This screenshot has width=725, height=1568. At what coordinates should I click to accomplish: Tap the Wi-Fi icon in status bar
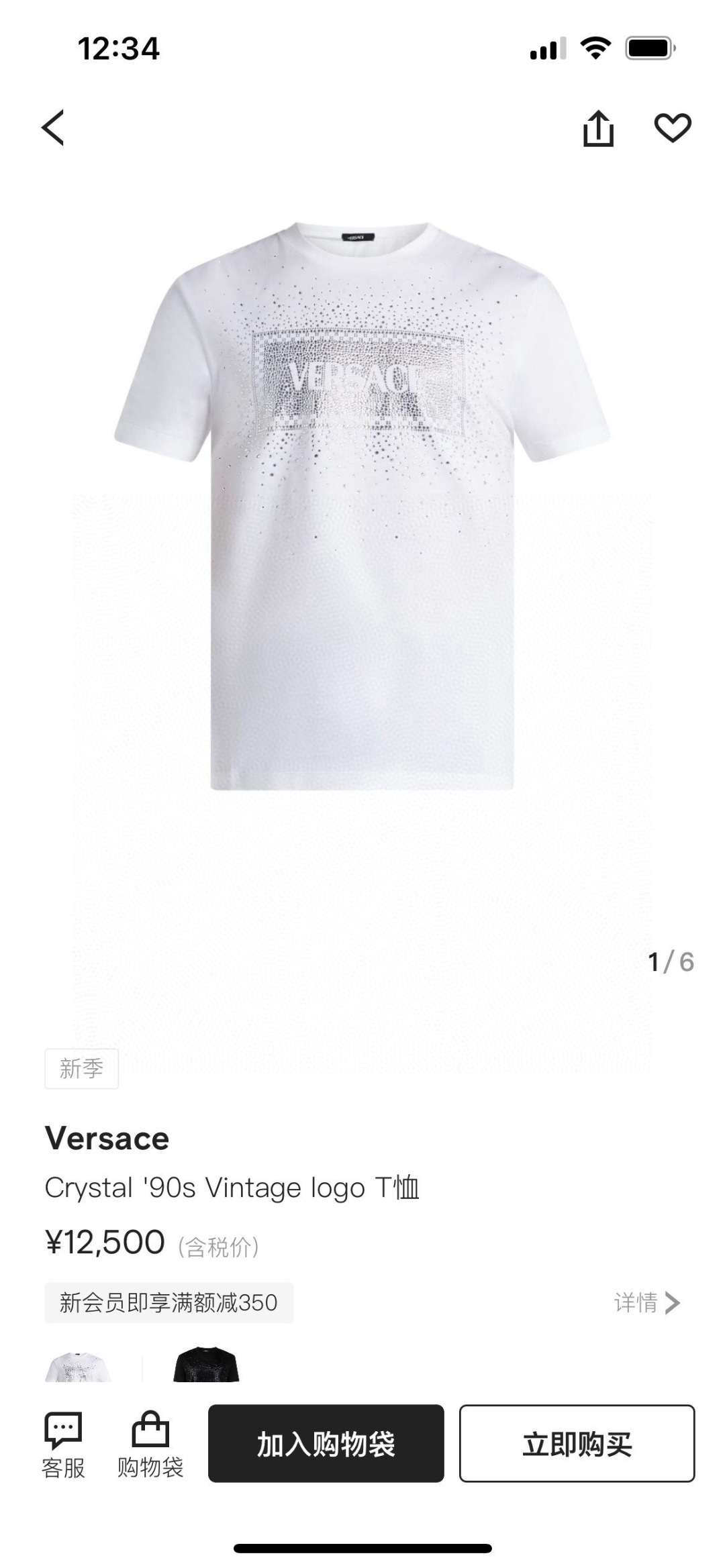(594, 47)
